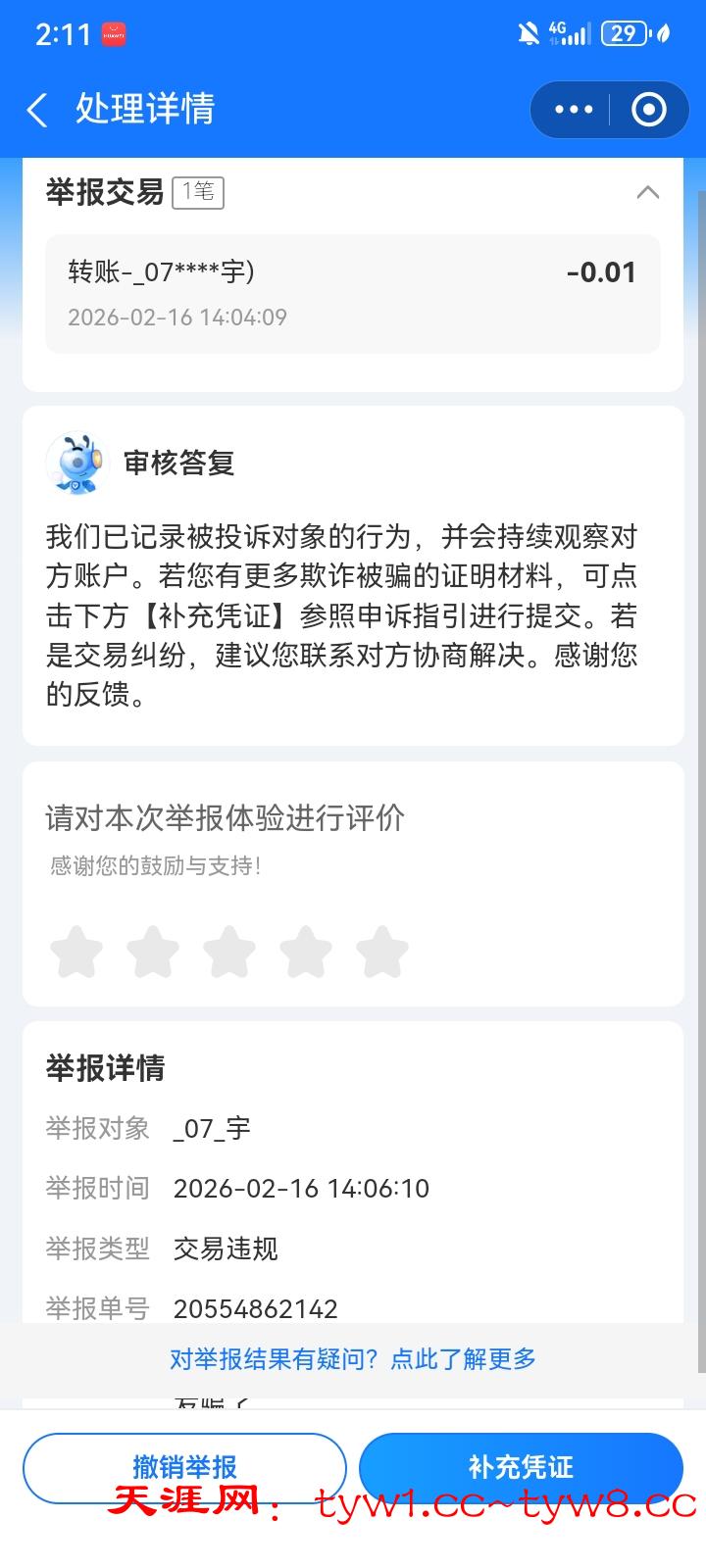Rate the experience one star
Image resolution: width=706 pixels, height=1568 pixels.
(x=76, y=952)
